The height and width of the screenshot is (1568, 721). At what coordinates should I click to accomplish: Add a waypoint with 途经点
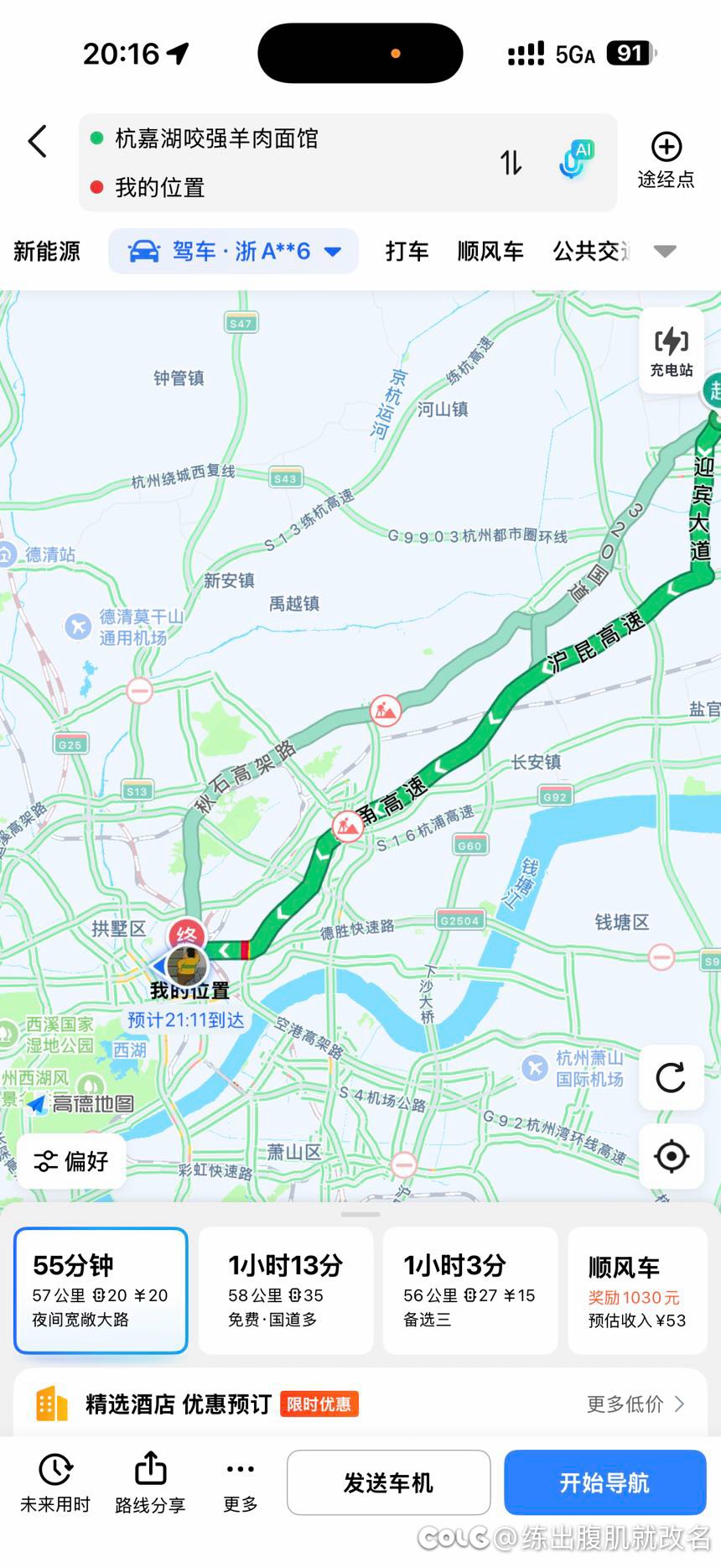coord(666,159)
